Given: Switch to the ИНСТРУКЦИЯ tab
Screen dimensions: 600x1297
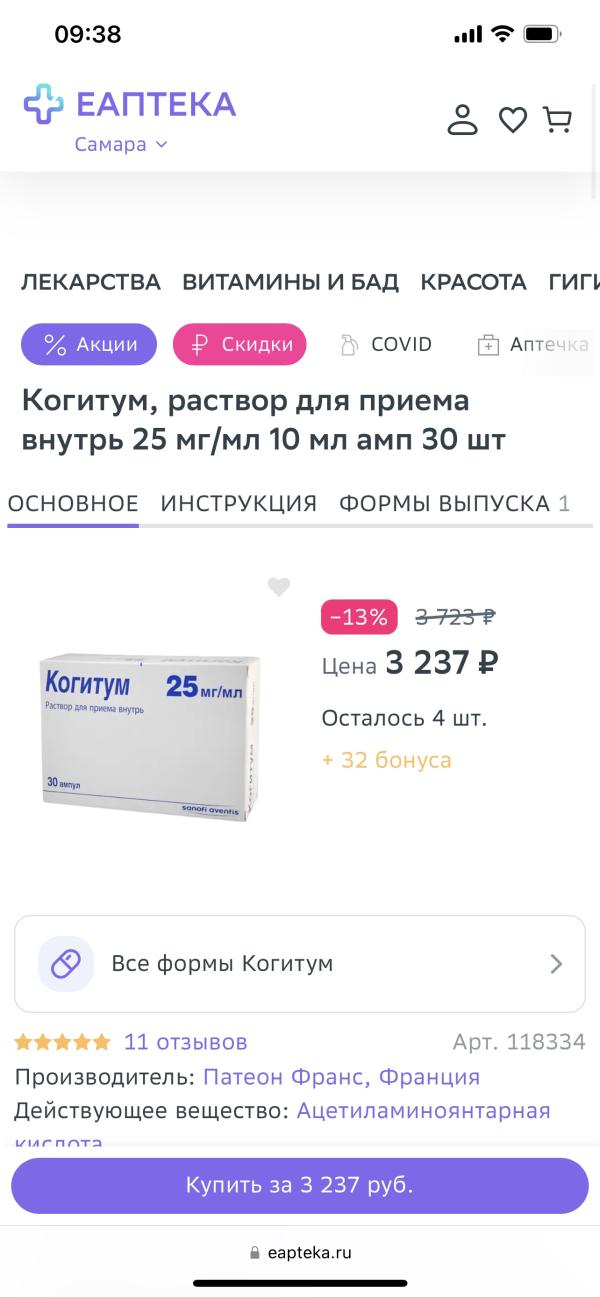Looking at the screenshot, I should click(239, 503).
